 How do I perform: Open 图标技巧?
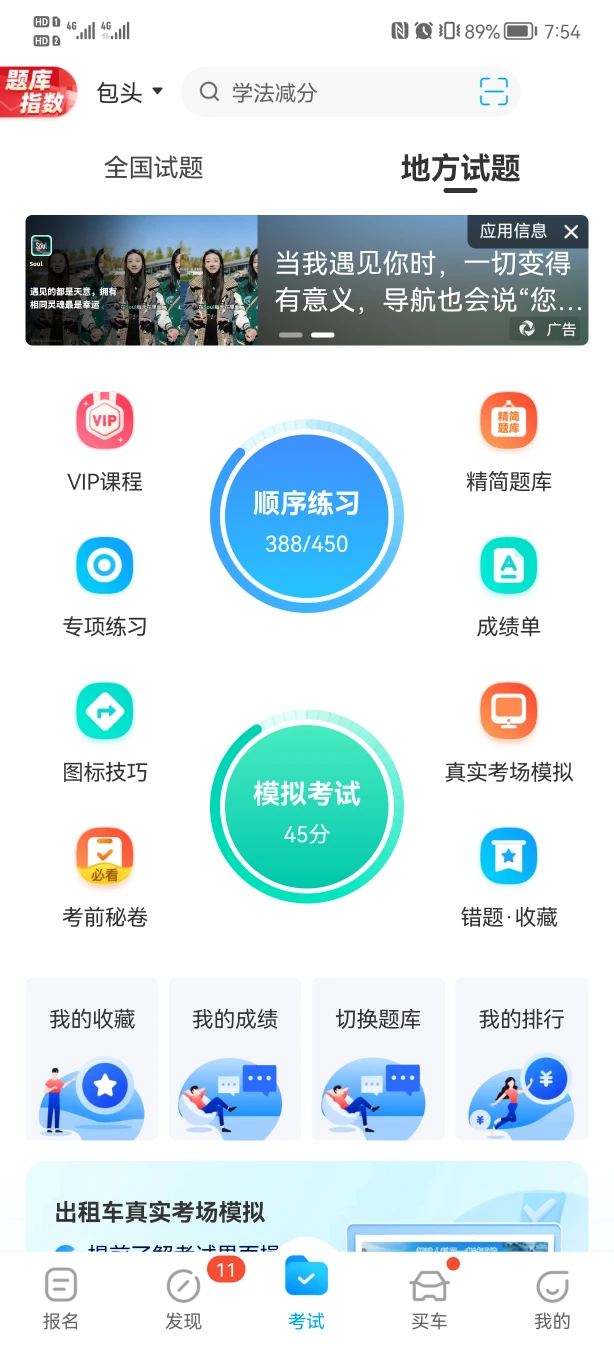click(x=105, y=732)
